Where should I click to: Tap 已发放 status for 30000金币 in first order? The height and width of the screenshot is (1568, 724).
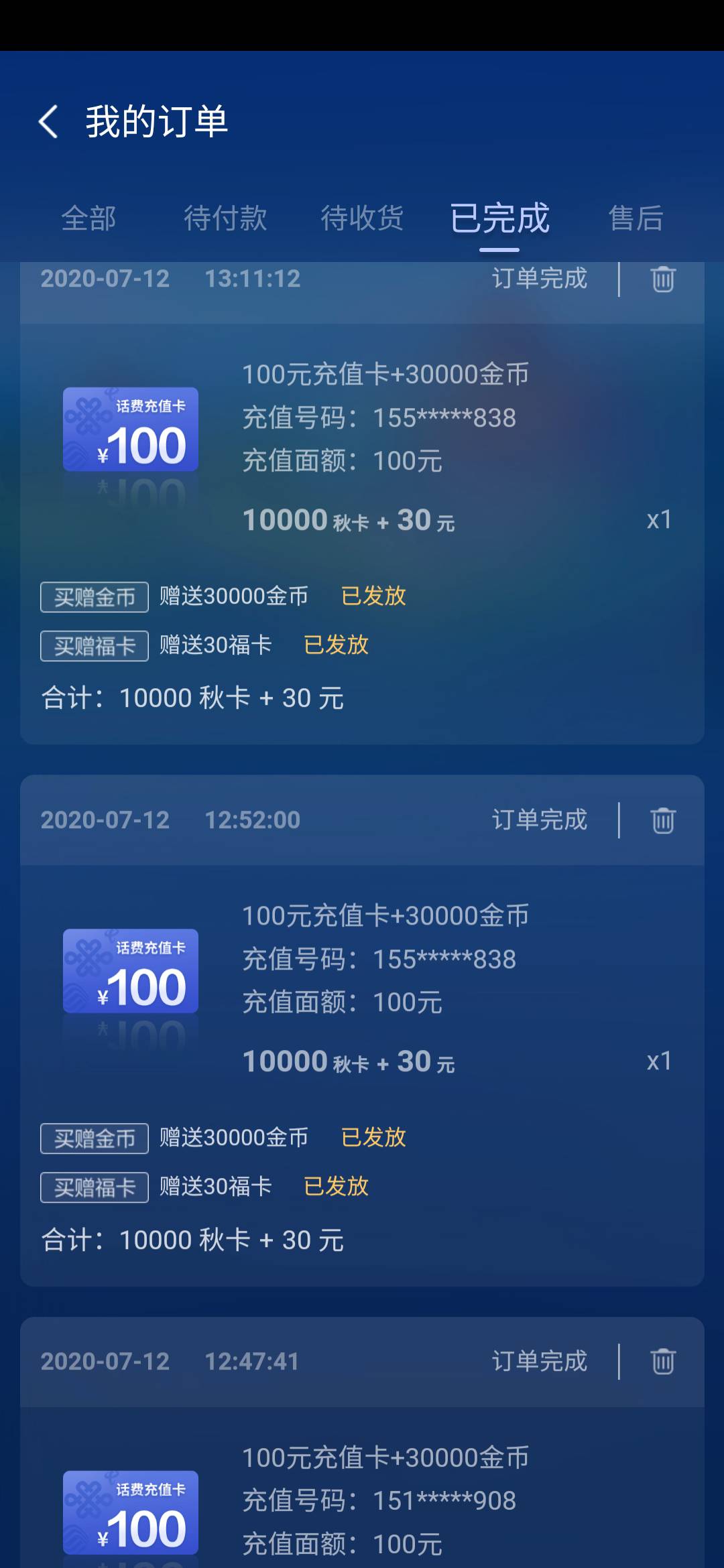373,596
